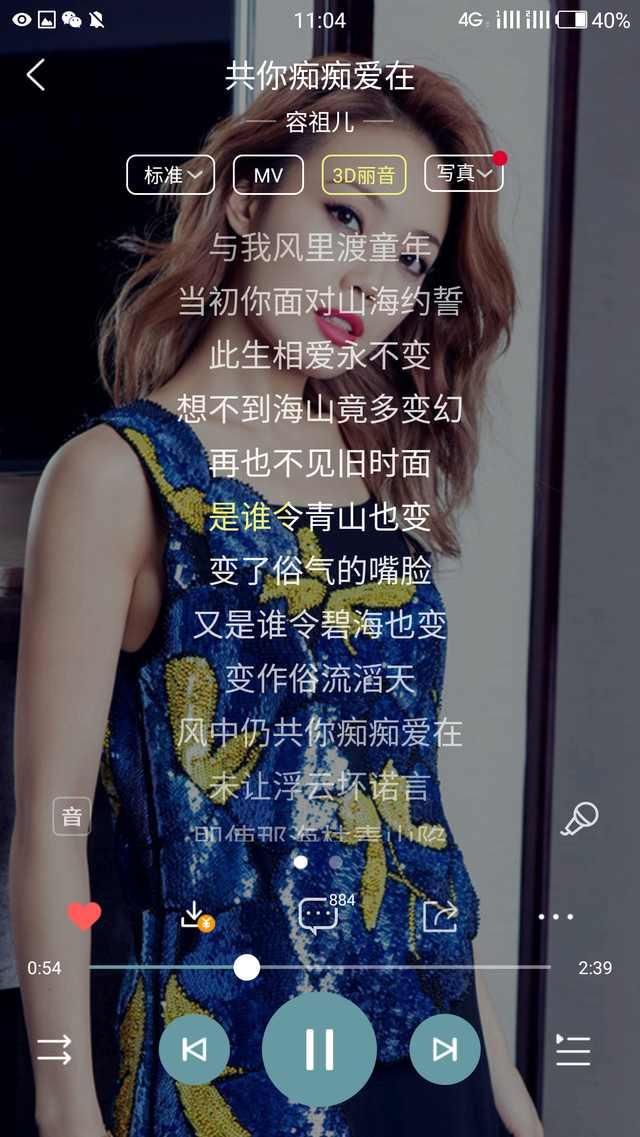Go back using the top-left arrow
Image resolution: width=640 pixels, height=1137 pixels.
(x=36, y=75)
